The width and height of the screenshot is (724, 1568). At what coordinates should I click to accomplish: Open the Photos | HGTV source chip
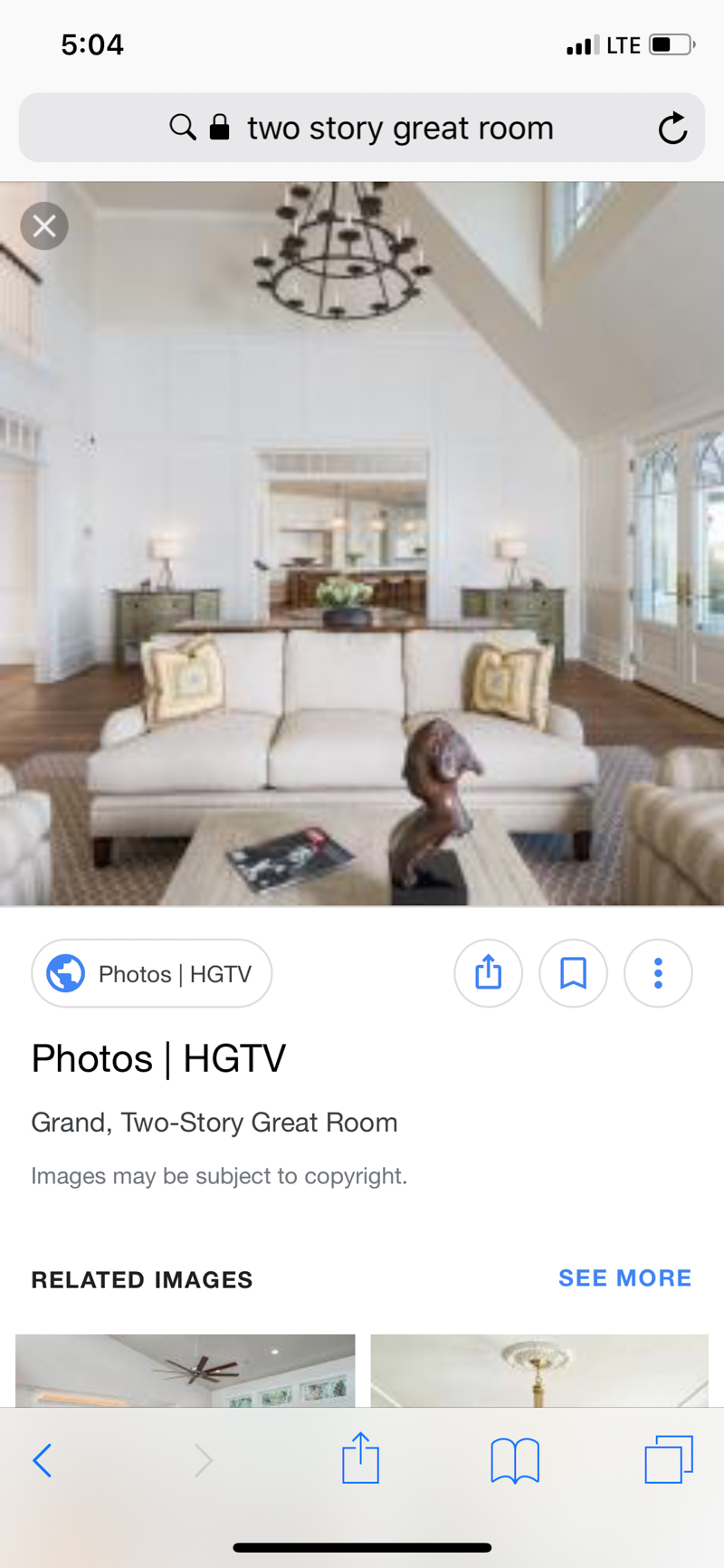coord(152,974)
